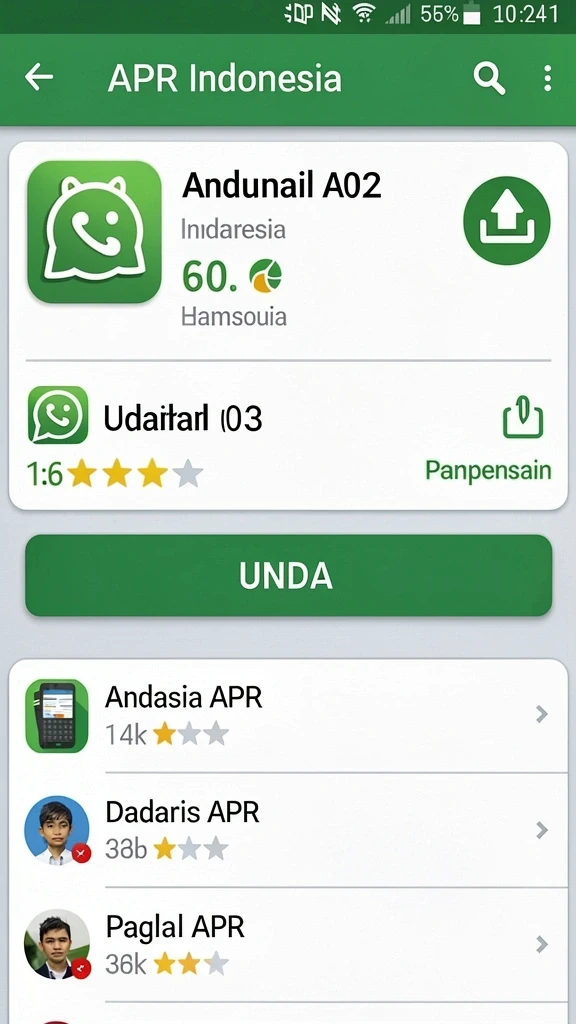Image resolution: width=576 pixels, height=1024 pixels.
Task: Tap the Panpensain share icon
Action: pyautogui.click(x=522, y=417)
